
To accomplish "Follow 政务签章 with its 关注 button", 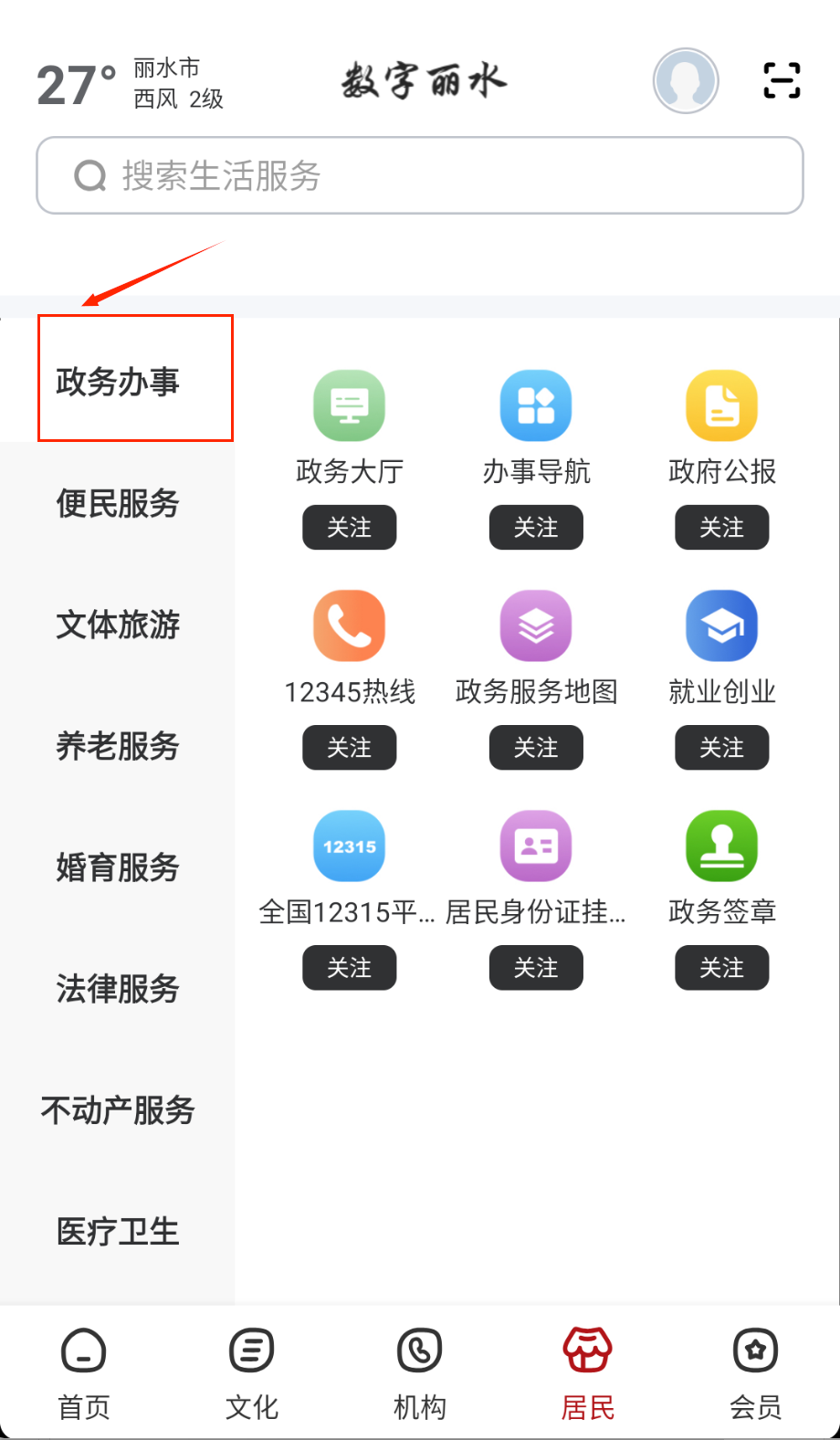I will coord(722,968).
